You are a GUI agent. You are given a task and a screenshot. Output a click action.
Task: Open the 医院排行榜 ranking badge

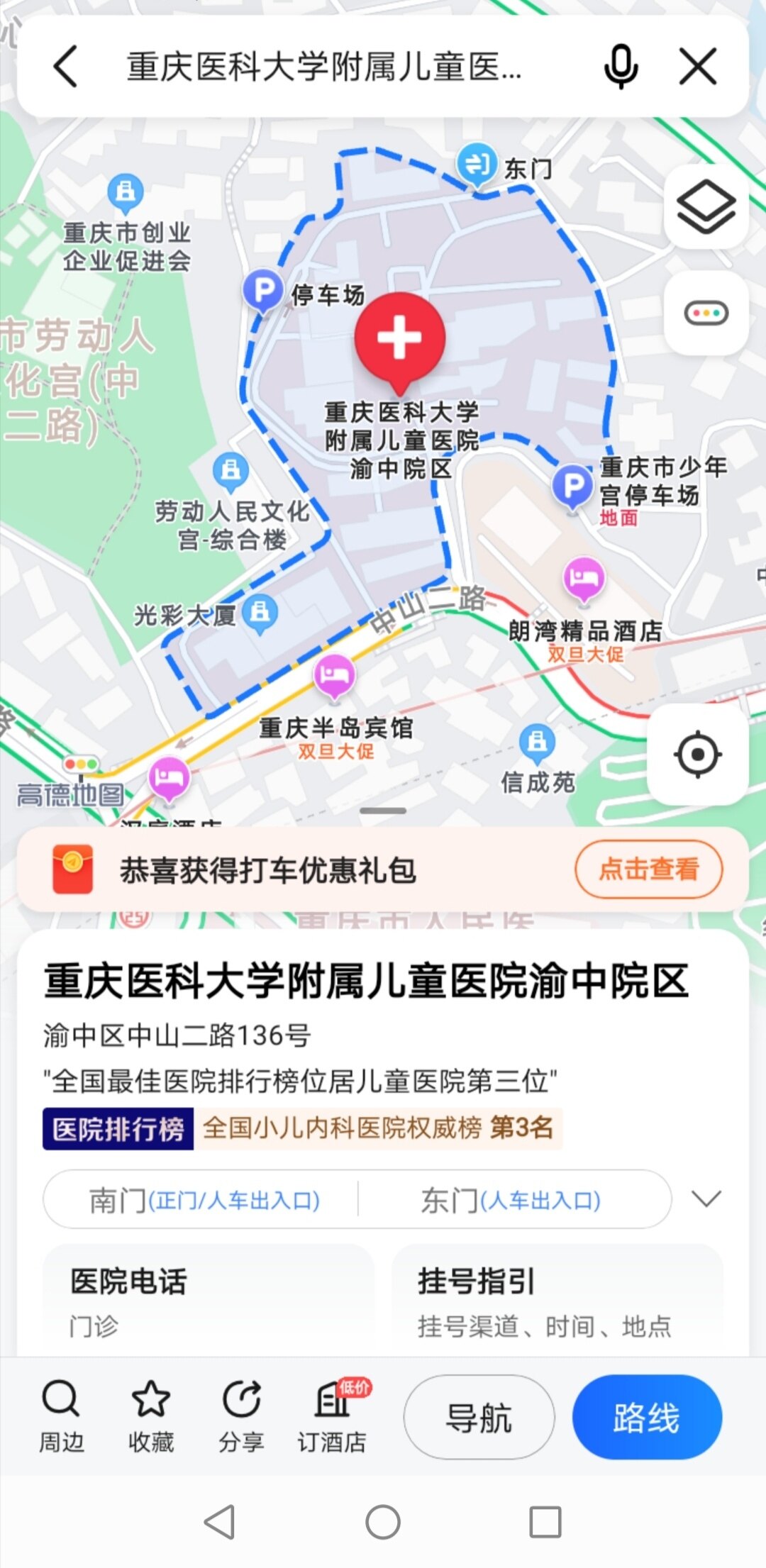tap(118, 1128)
